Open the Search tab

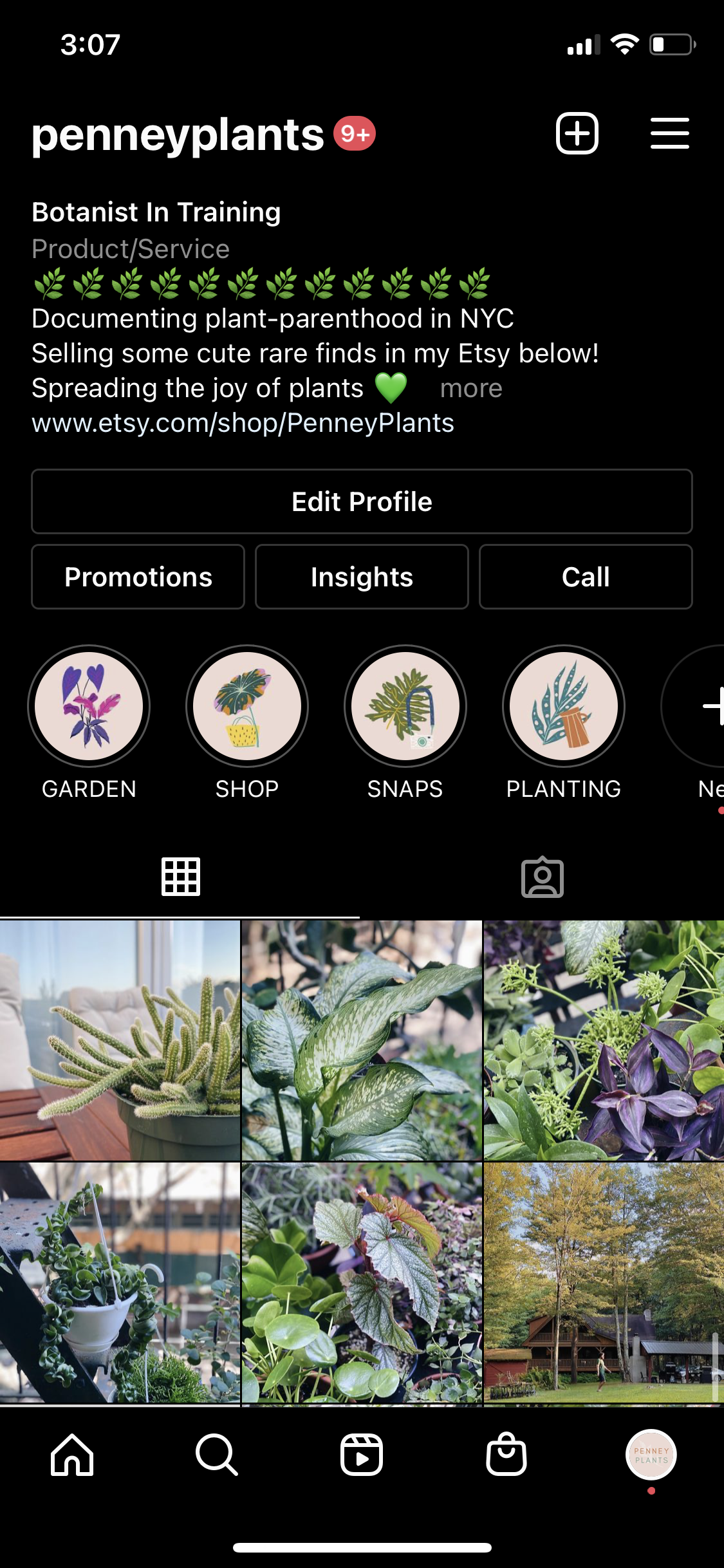(217, 1455)
